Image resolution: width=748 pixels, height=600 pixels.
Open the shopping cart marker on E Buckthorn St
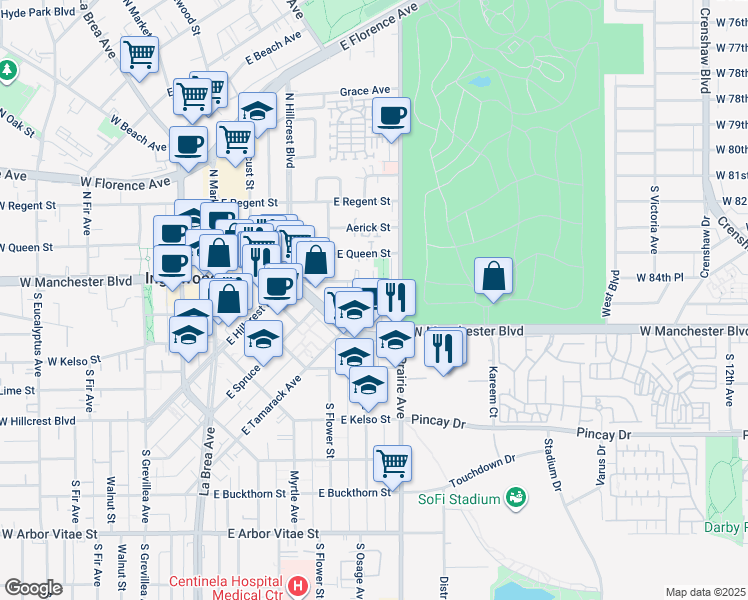392,463
